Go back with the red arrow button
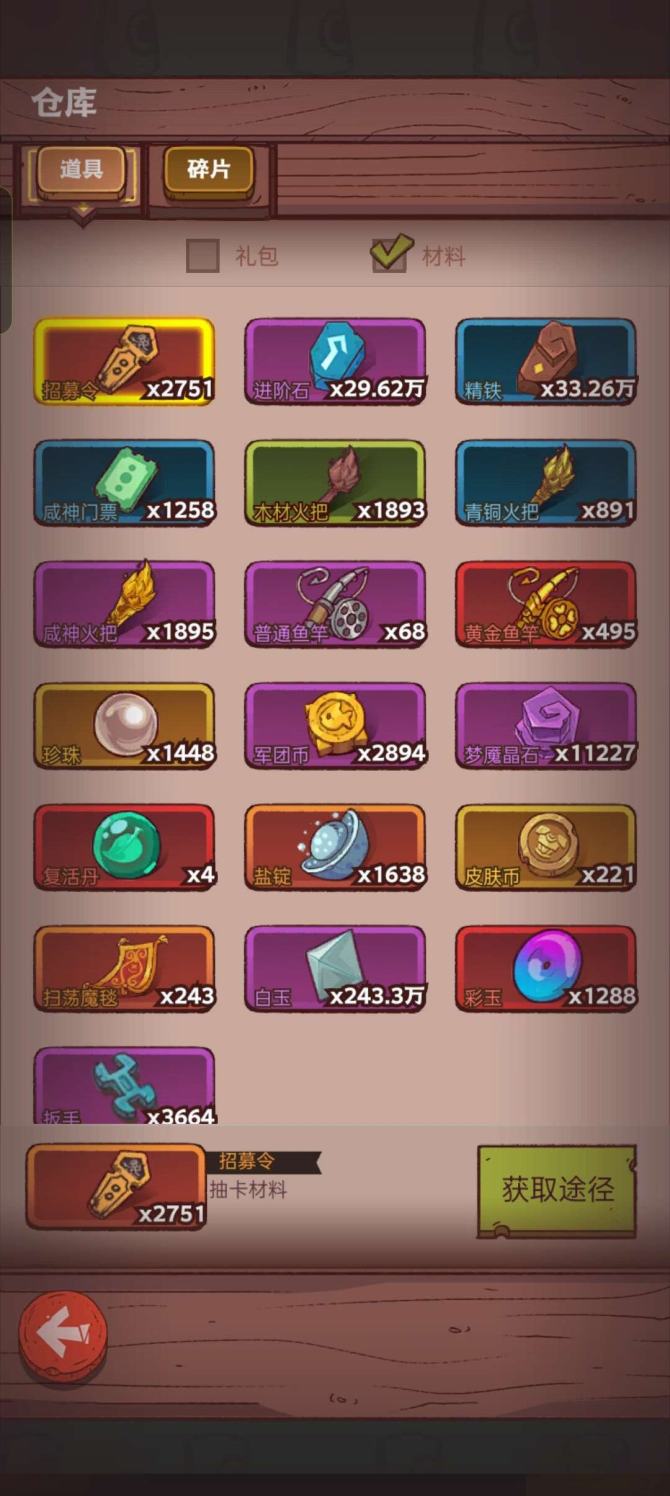The height and width of the screenshot is (1496, 670). 62,1337
